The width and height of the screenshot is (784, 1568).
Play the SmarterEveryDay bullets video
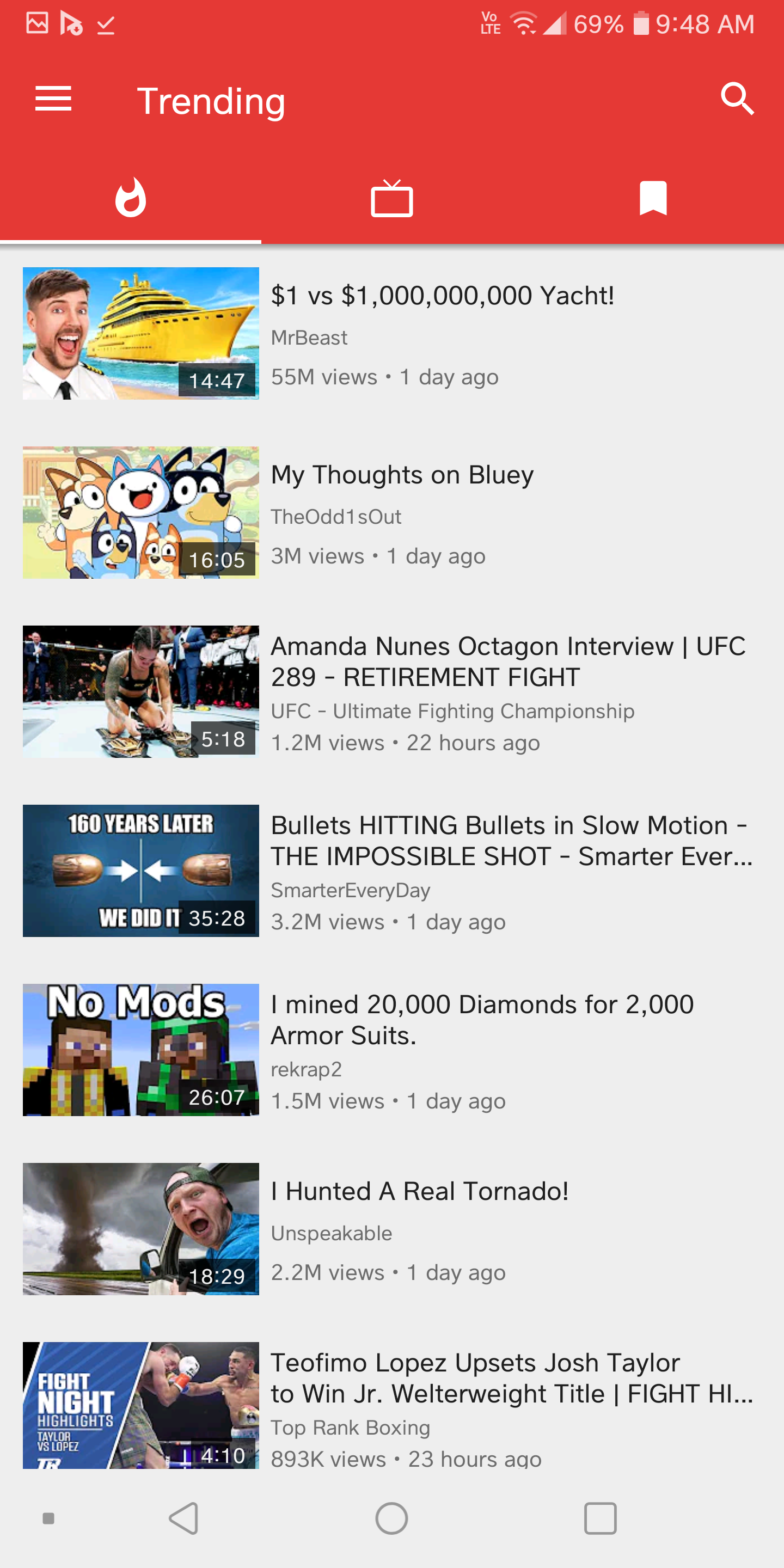tap(140, 871)
